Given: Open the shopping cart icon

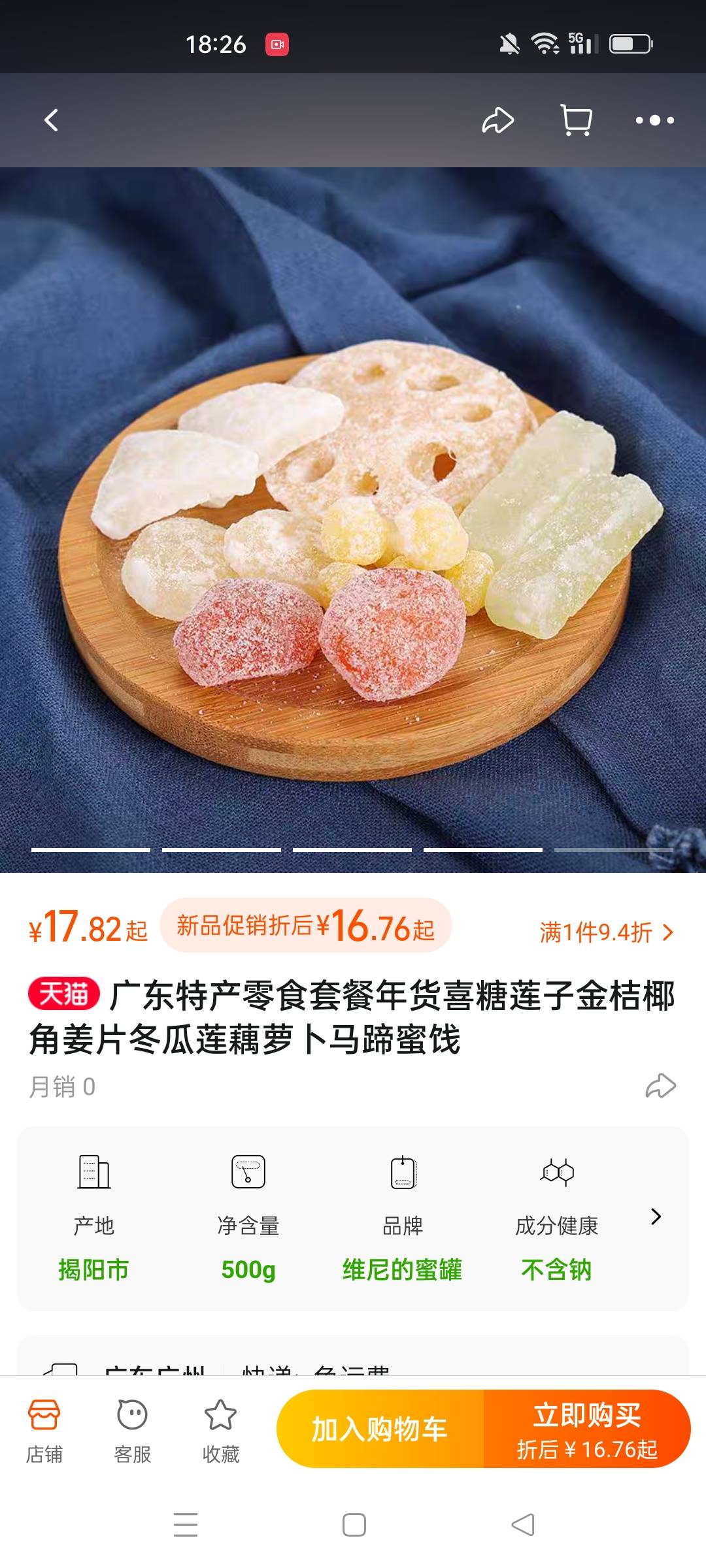Looking at the screenshot, I should [577, 120].
